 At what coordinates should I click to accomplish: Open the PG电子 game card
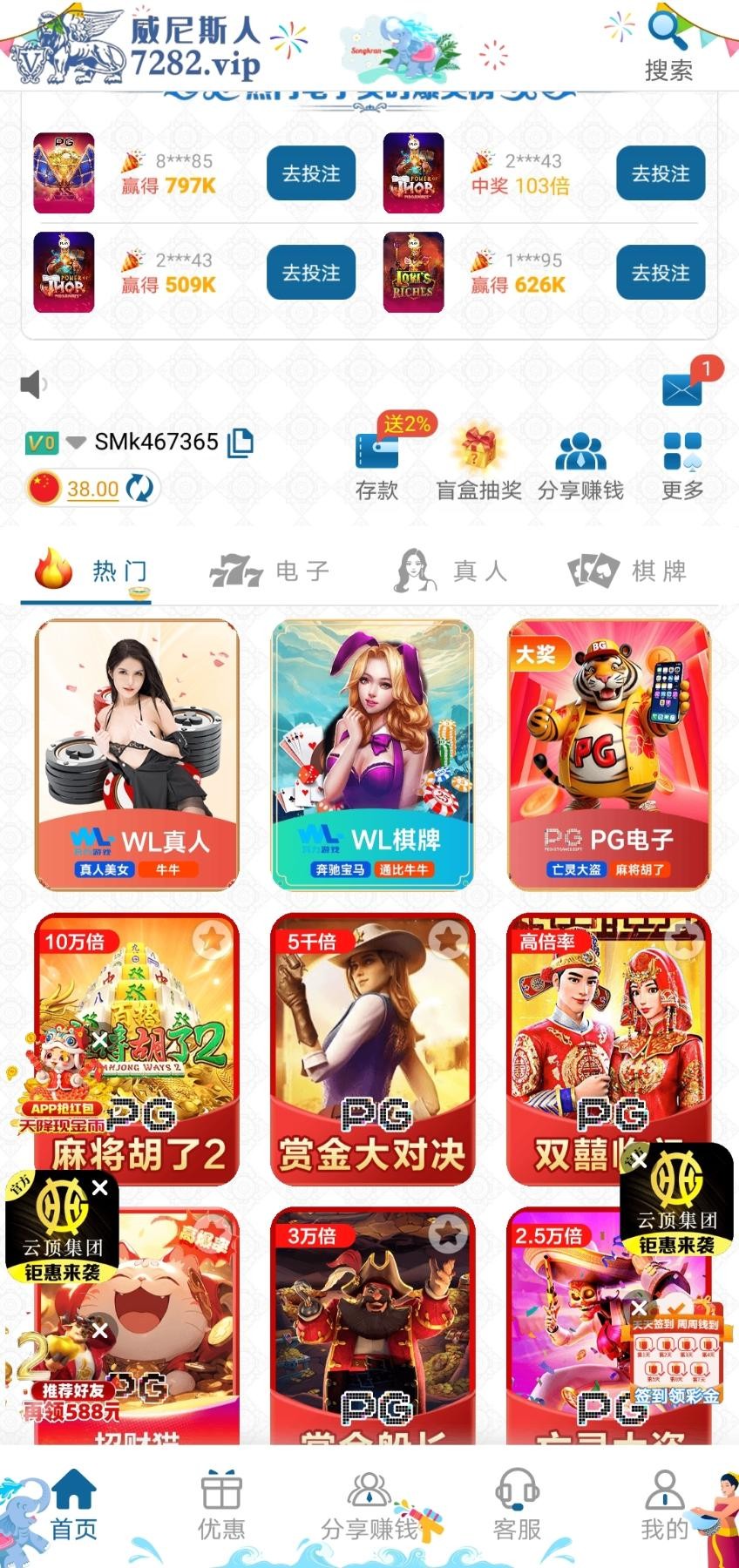[609, 754]
